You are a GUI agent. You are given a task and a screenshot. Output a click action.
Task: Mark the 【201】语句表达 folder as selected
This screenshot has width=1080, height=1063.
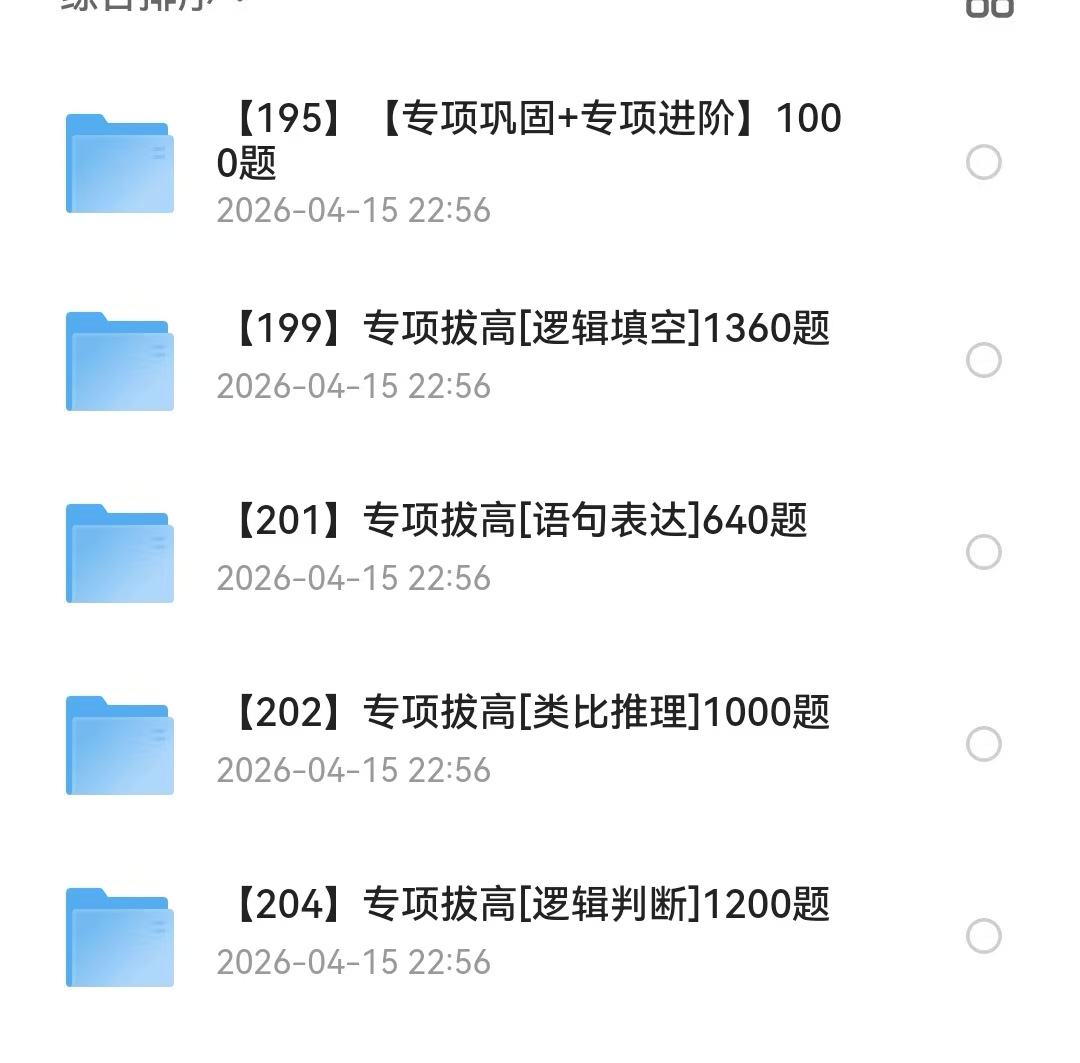click(984, 552)
